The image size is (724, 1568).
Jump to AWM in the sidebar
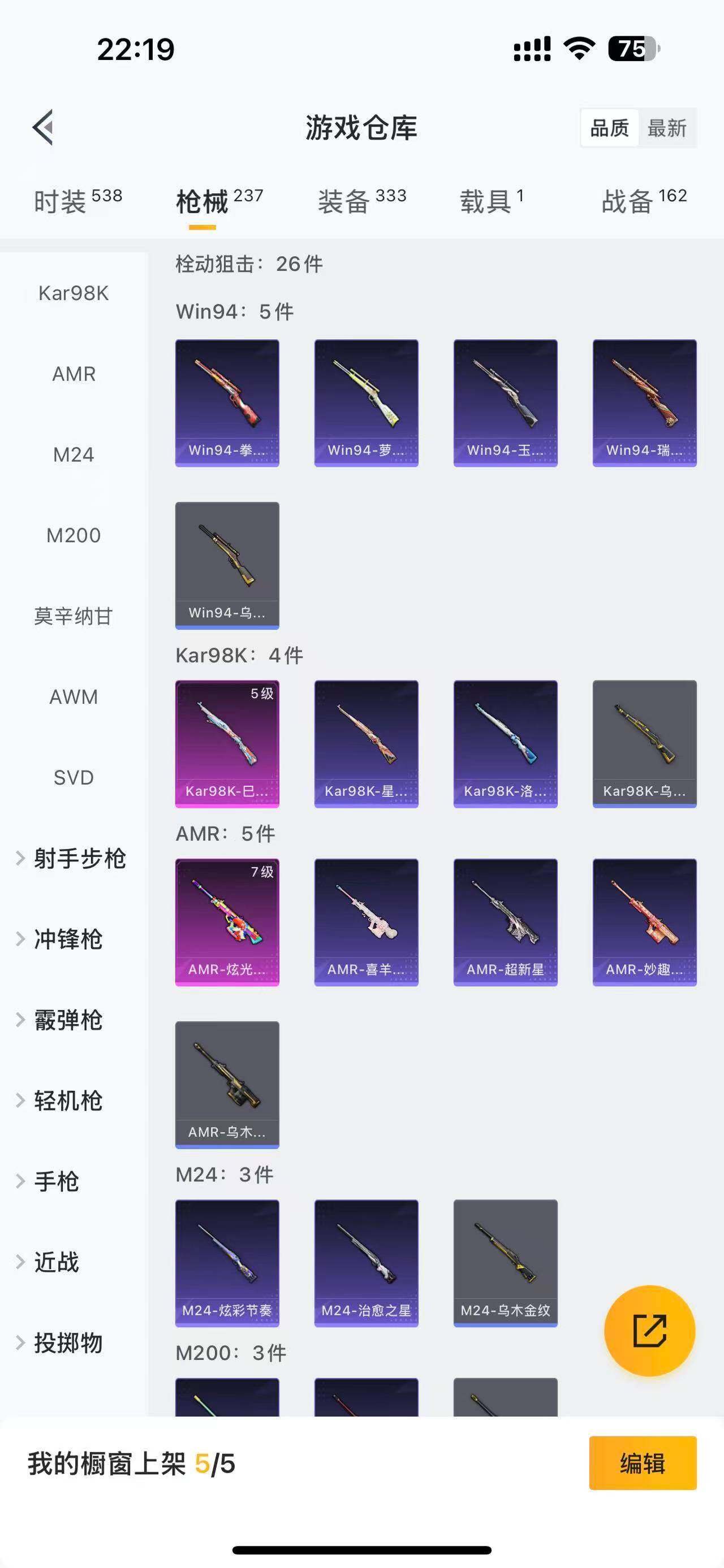[74, 697]
